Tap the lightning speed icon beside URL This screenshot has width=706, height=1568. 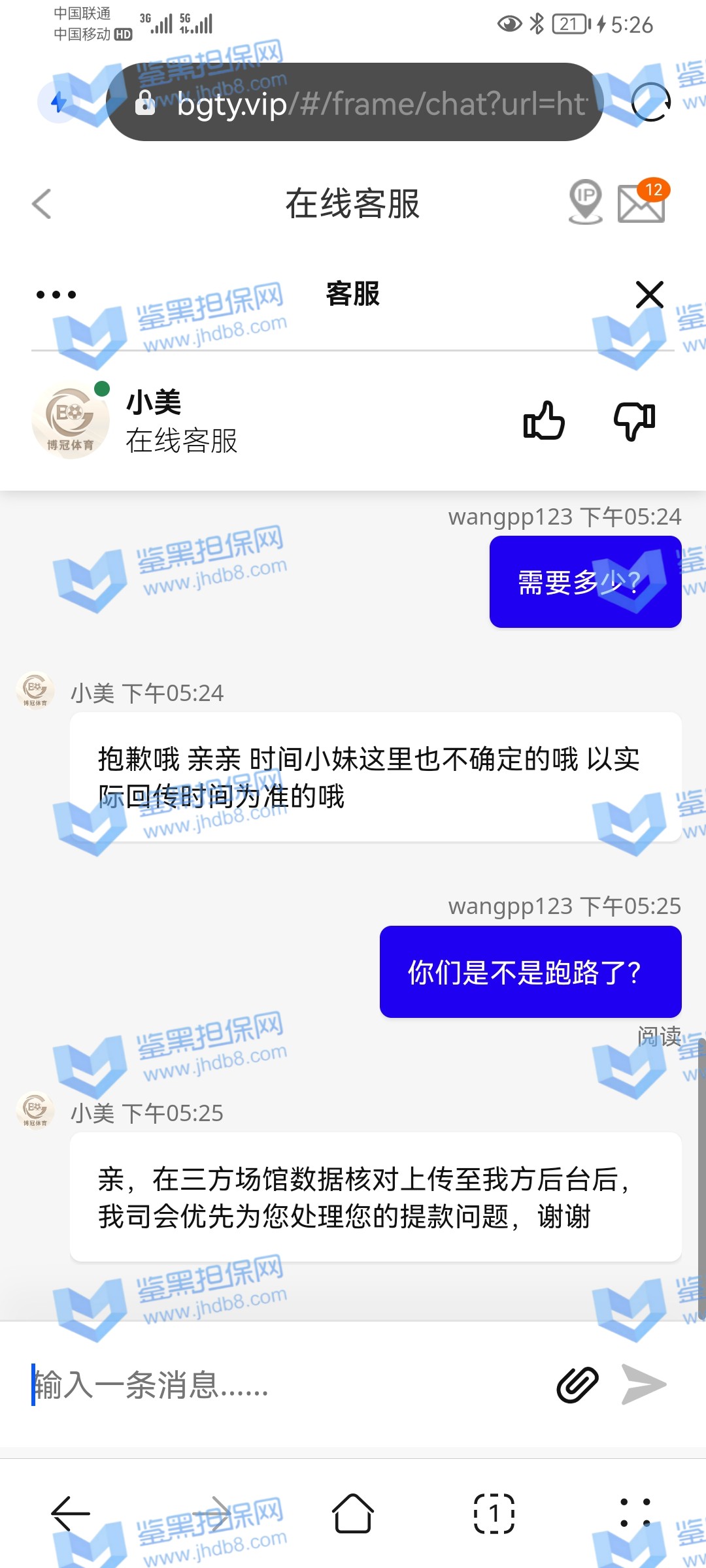[59, 102]
